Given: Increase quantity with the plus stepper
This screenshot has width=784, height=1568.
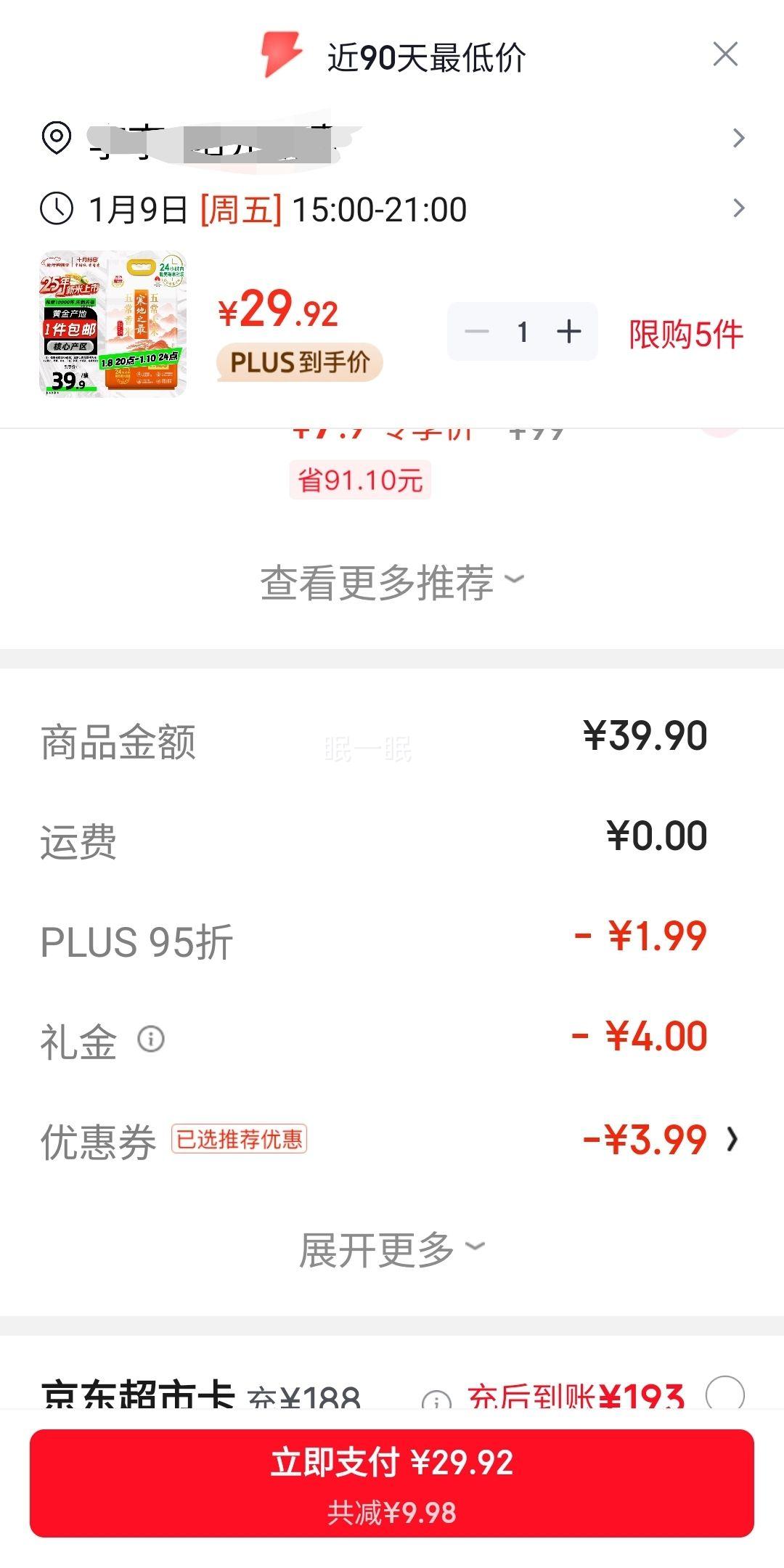Looking at the screenshot, I should [x=568, y=332].
